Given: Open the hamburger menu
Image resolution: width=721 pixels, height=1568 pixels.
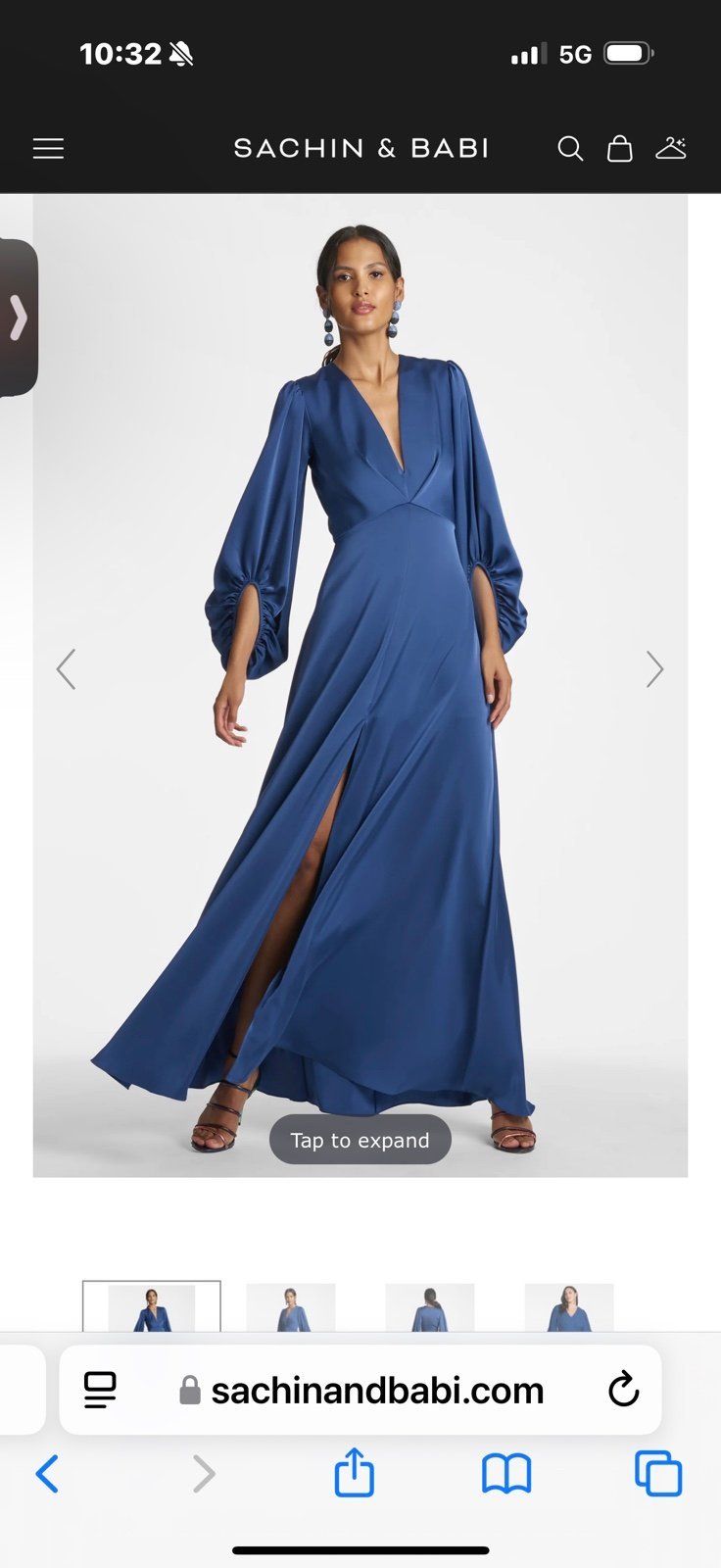Looking at the screenshot, I should [x=48, y=148].
